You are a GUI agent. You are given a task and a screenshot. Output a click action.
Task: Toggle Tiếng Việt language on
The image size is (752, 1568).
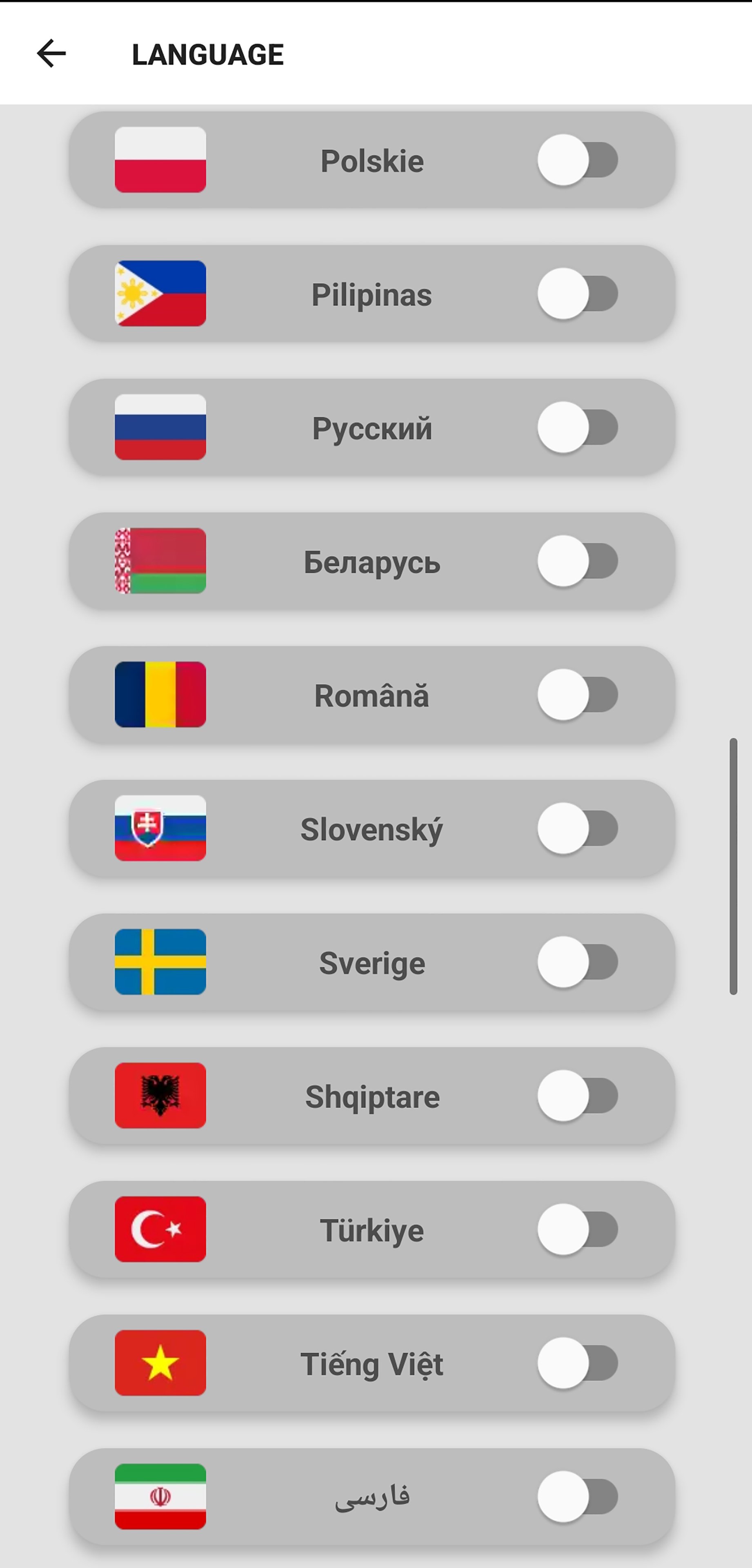click(577, 1363)
